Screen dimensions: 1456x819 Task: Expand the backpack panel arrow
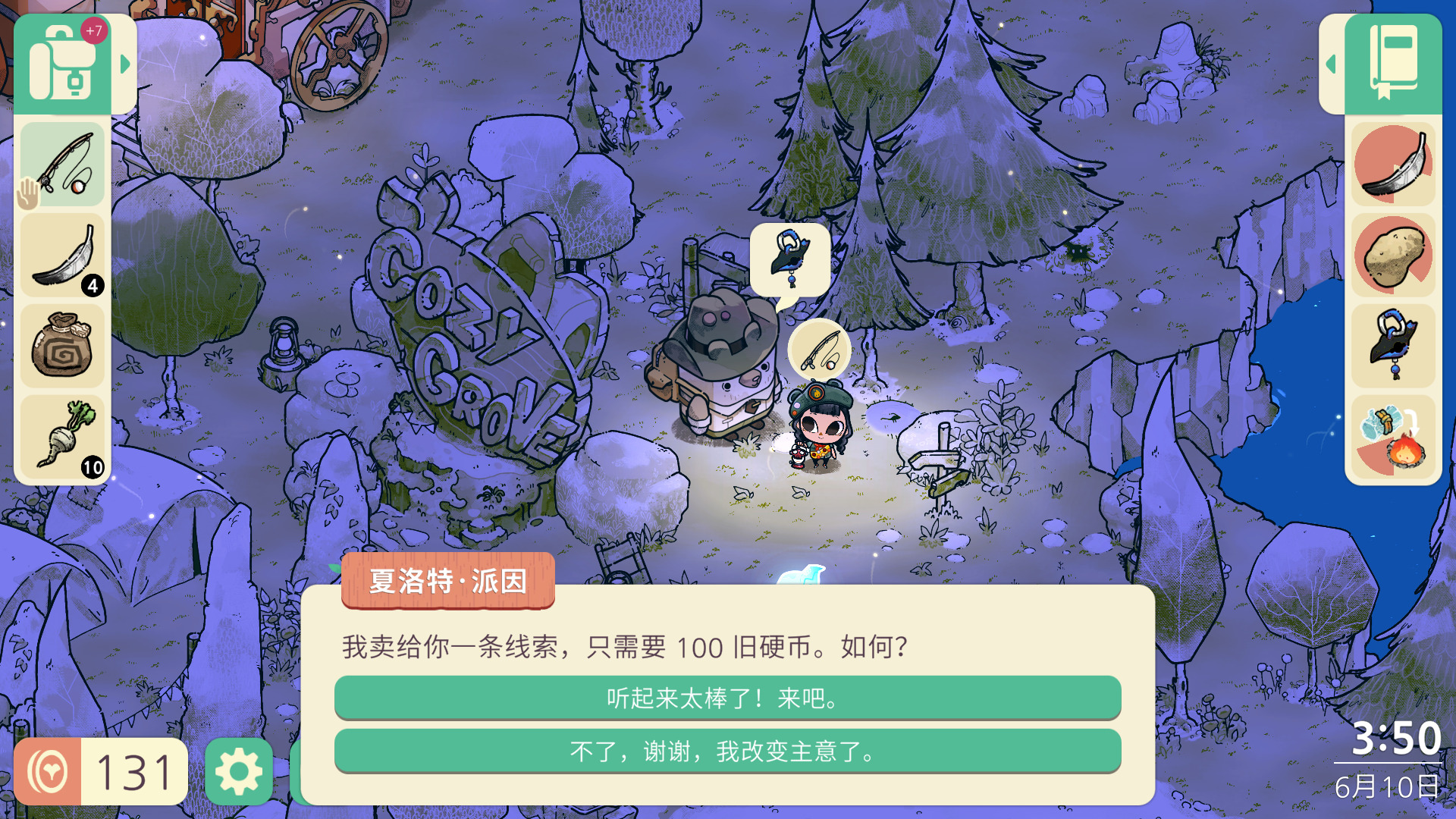[x=125, y=64]
